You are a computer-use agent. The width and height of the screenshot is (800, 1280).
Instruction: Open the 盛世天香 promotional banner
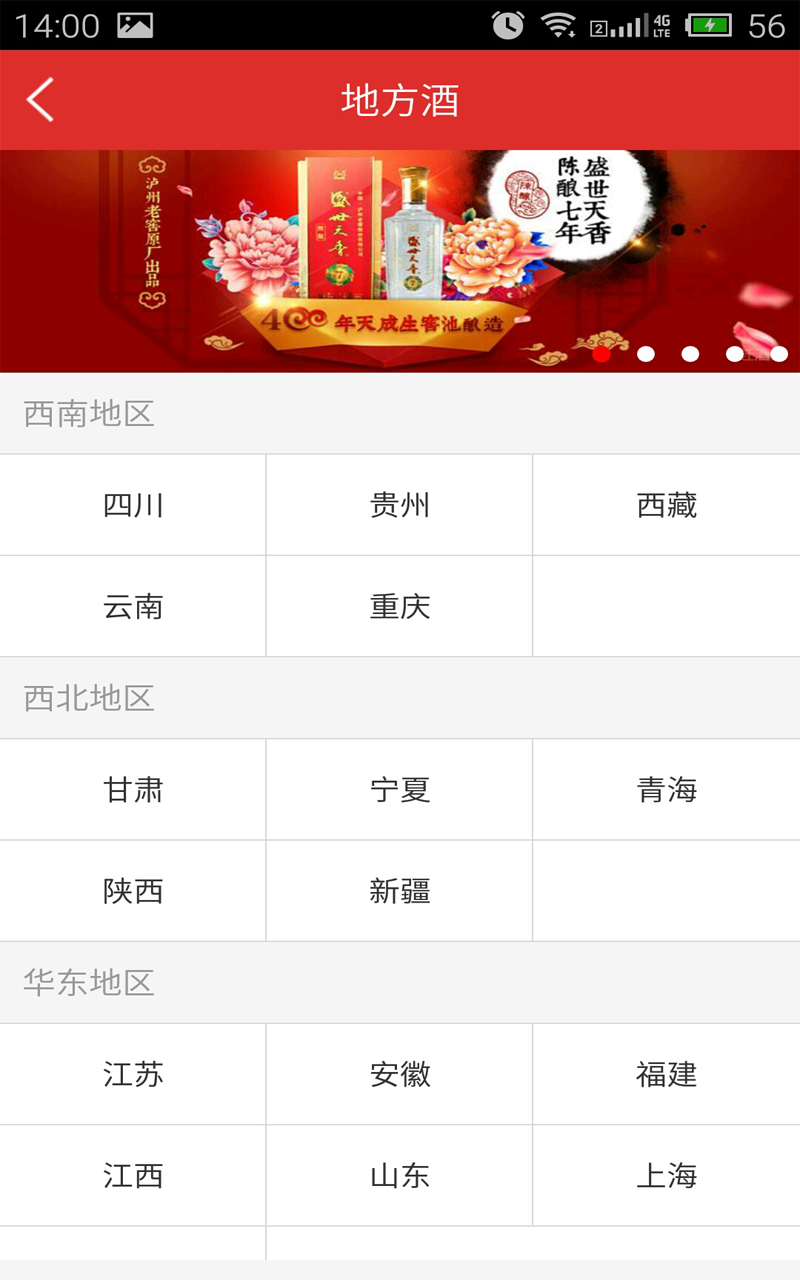point(400,261)
